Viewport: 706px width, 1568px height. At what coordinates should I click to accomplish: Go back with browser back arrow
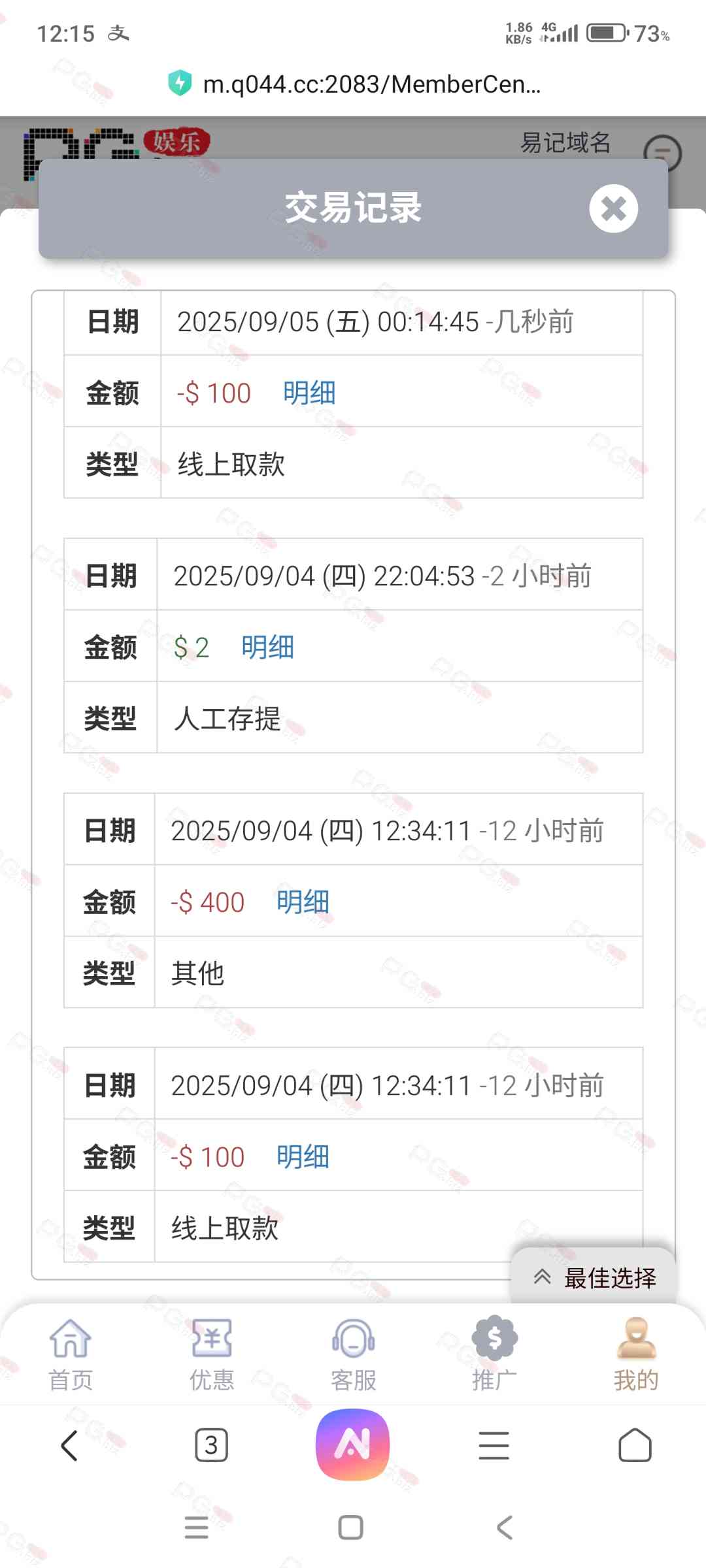click(x=70, y=1445)
